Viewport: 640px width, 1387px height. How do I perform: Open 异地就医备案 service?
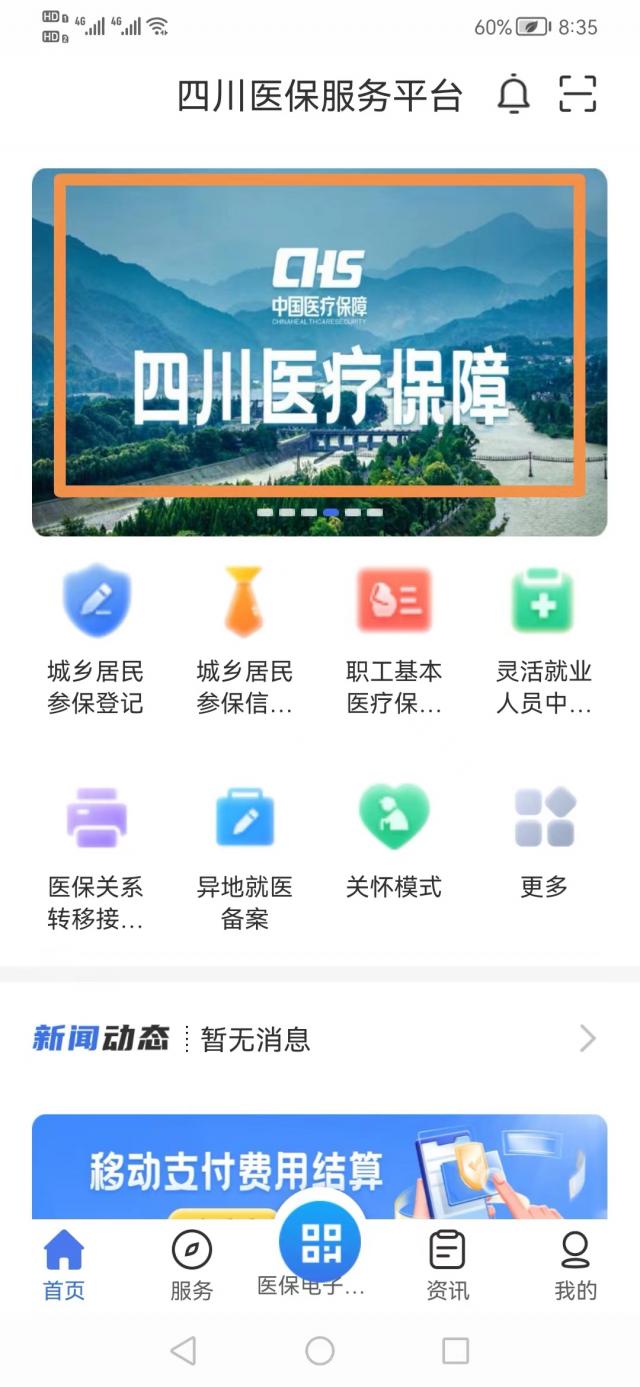point(244,855)
